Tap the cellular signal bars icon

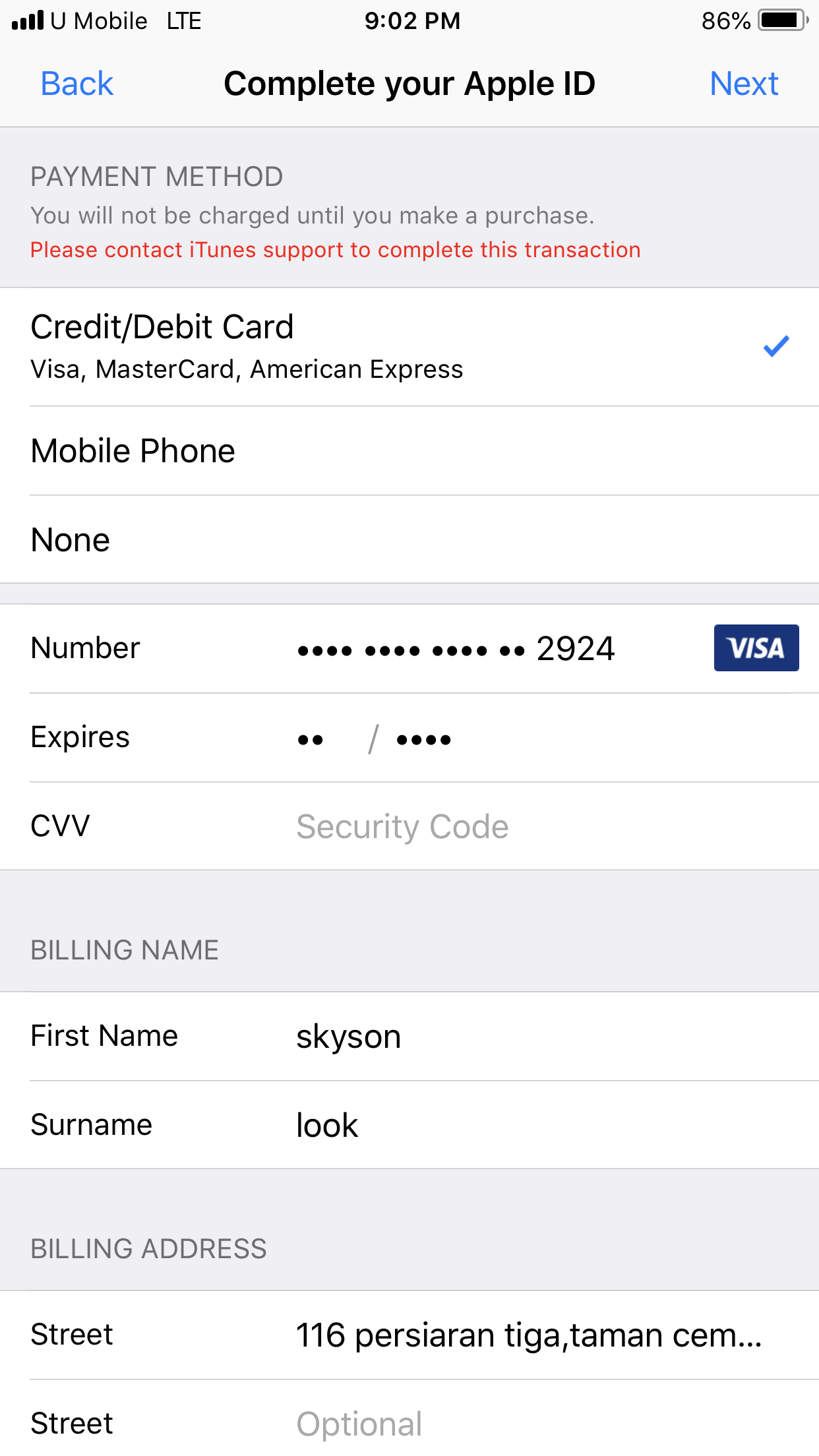[x=26, y=20]
